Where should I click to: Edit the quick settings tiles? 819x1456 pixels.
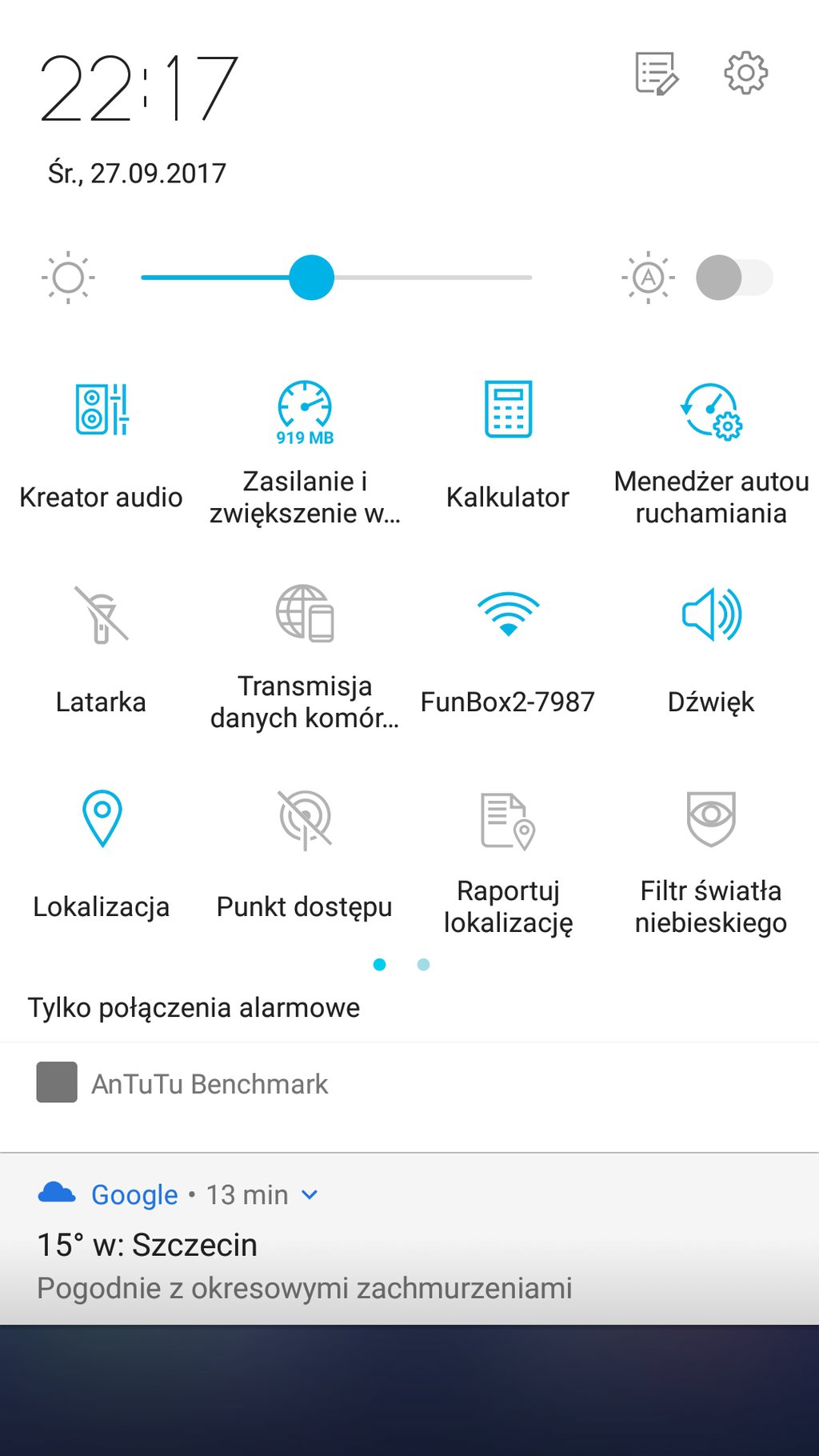[657, 74]
